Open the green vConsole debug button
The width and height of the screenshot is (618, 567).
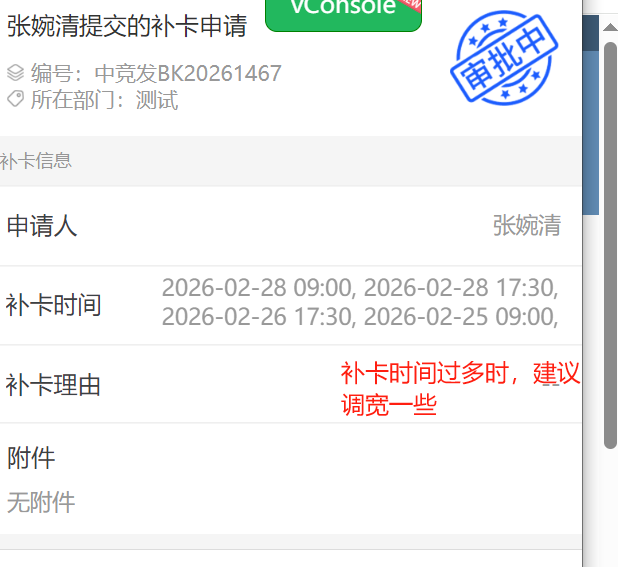[342, 12]
